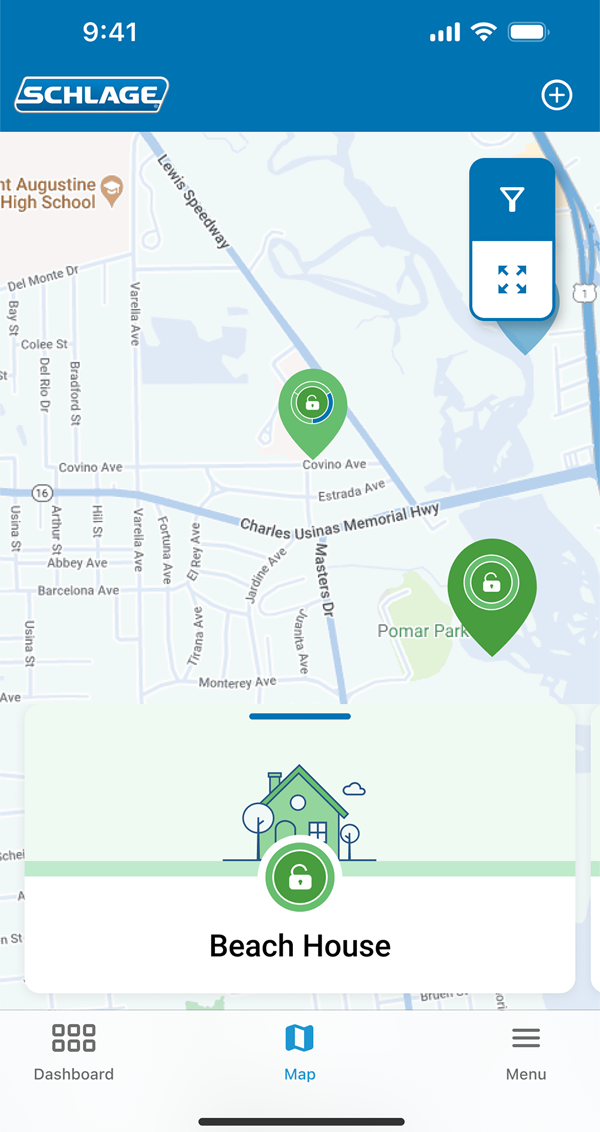Tap the blue map pin behind the filter panel
This screenshot has width=600, height=1132.
523,338
